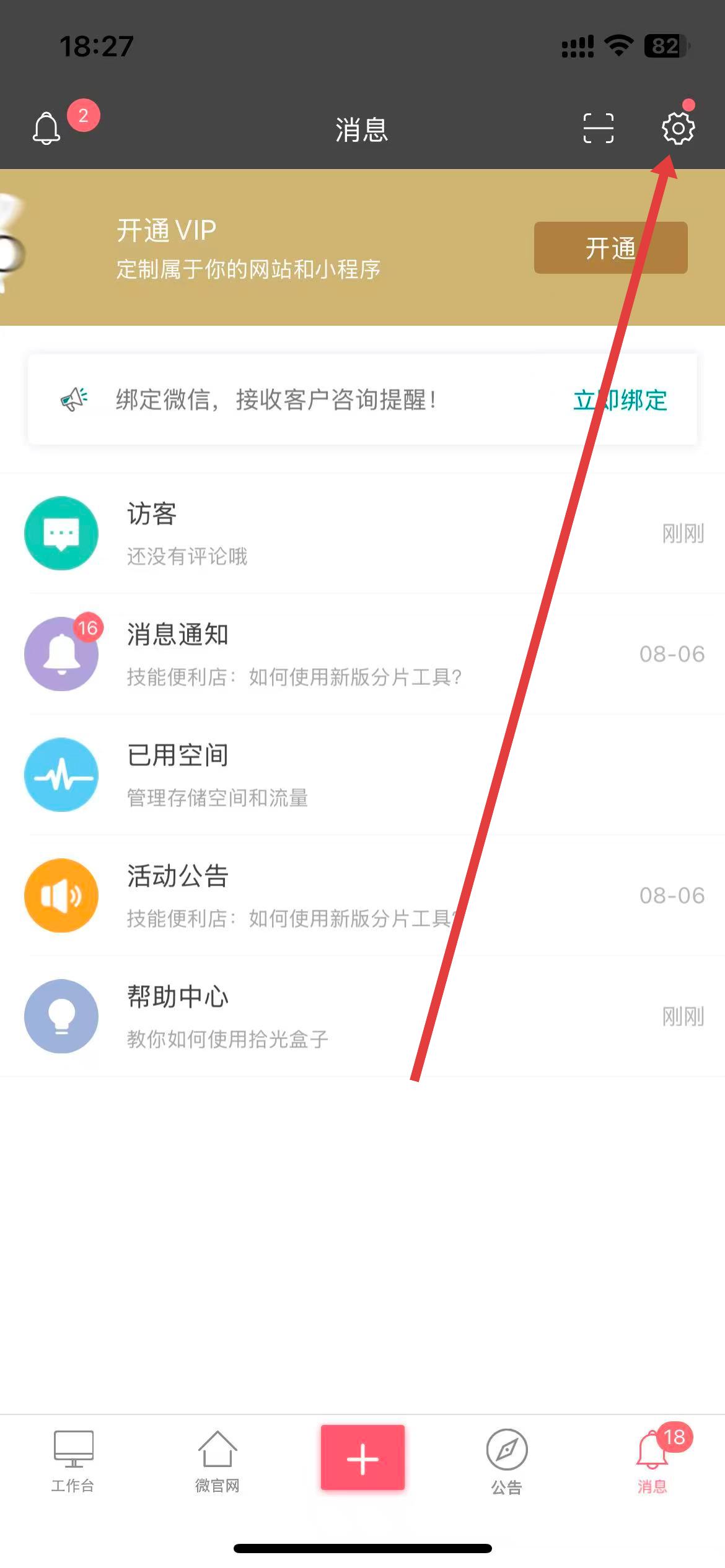This screenshot has width=725, height=1568.
Task: Switch to the 微官网 tab
Action: 217,1460
